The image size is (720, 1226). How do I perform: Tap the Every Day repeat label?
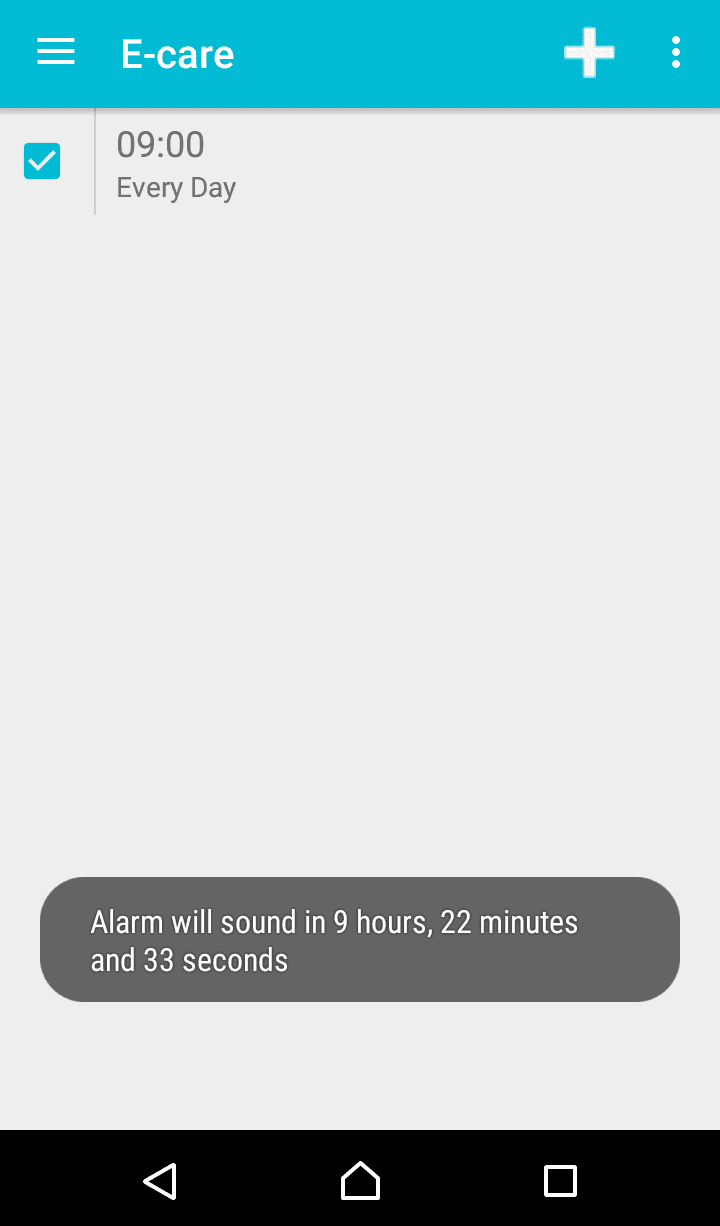(175, 187)
